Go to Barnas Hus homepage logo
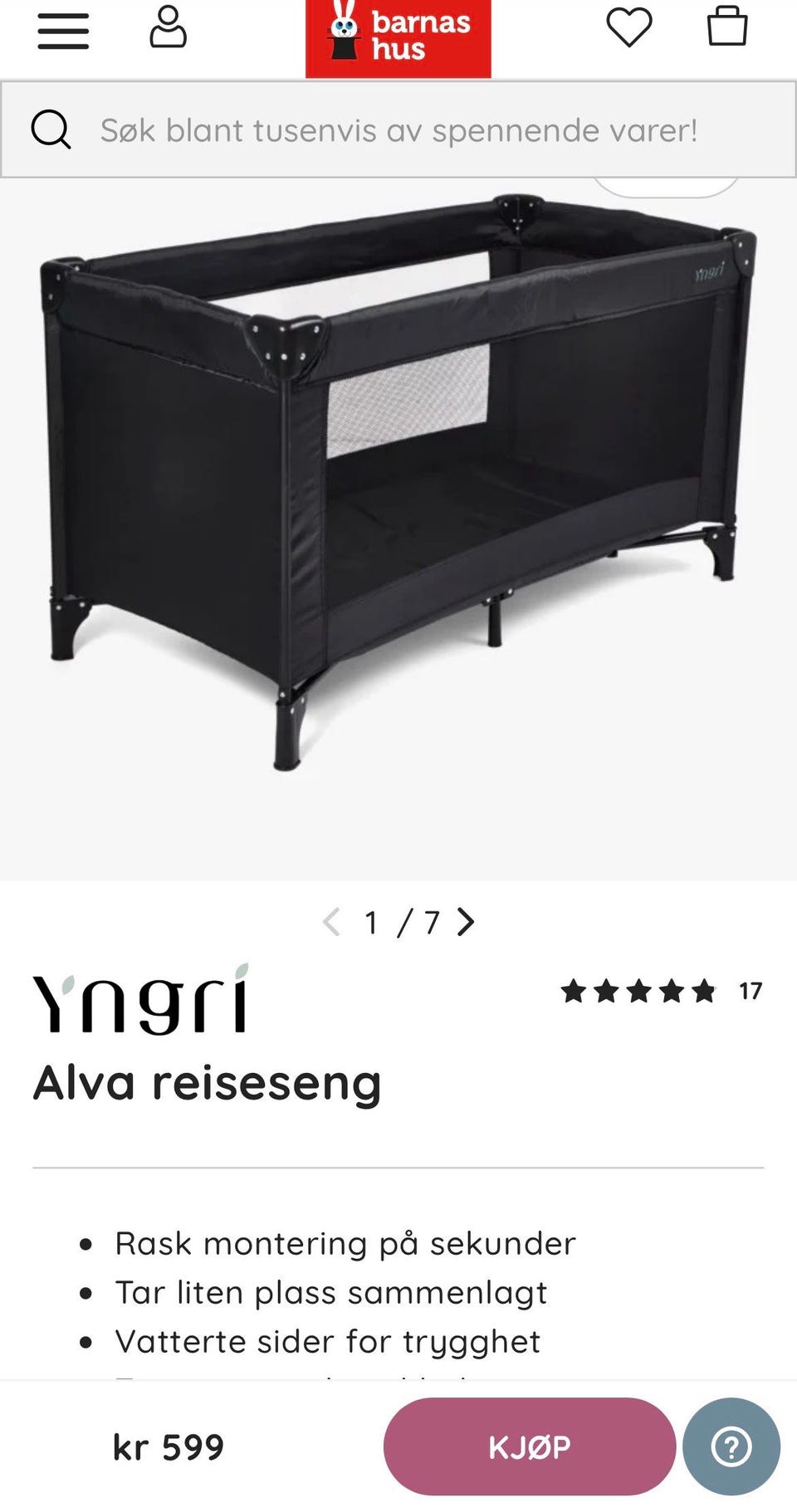This screenshot has height=1512, width=797. click(x=398, y=38)
